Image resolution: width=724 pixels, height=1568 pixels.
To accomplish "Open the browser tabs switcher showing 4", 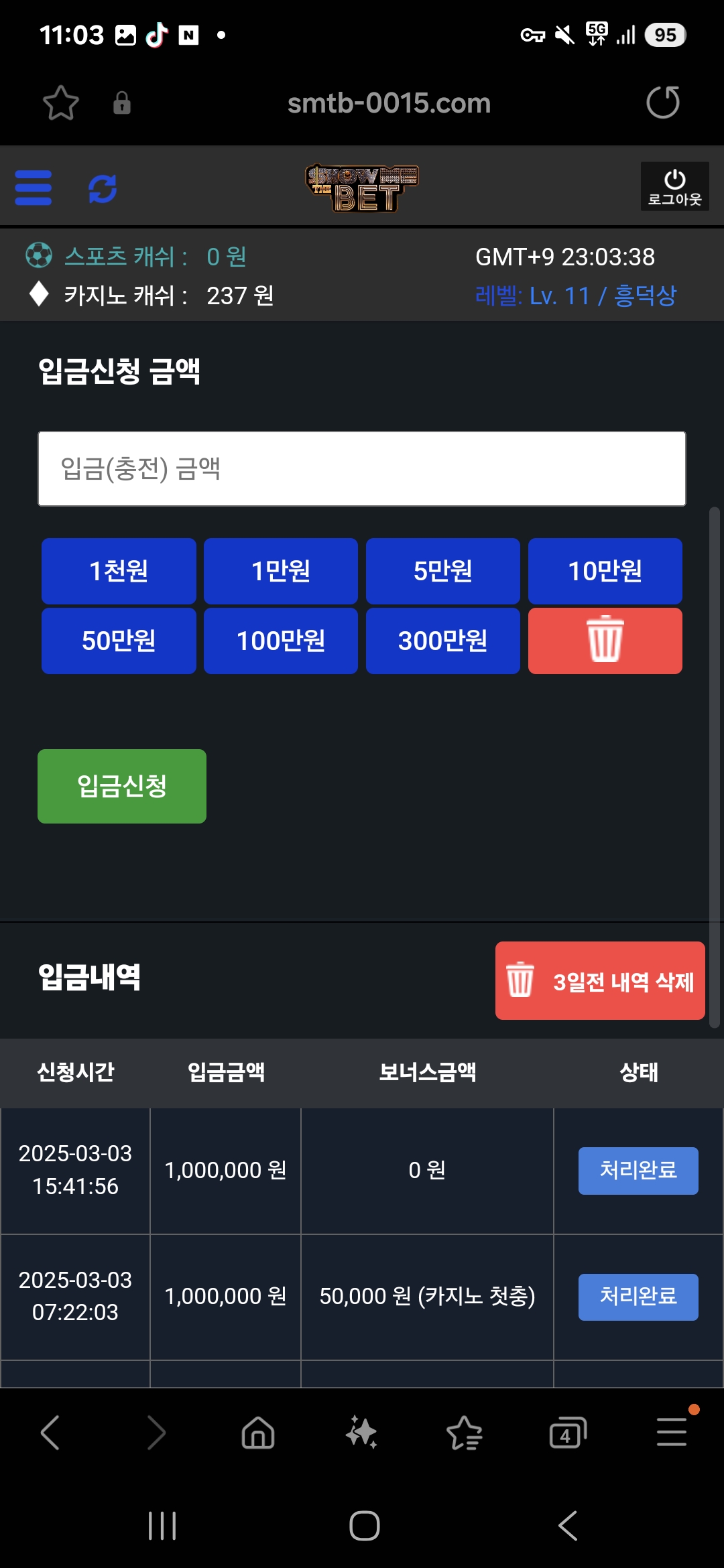I will click(x=567, y=1433).
